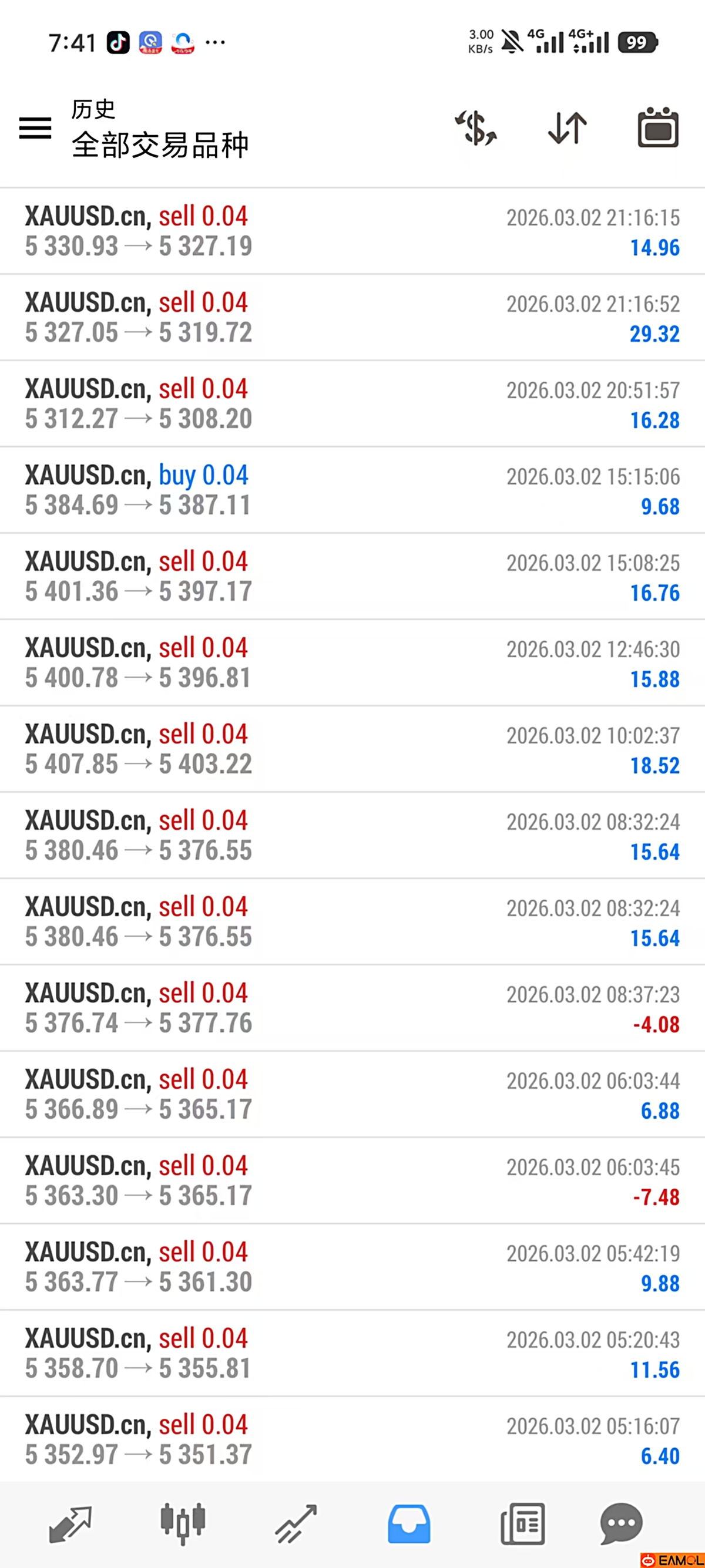Image resolution: width=705 pixels, height=1568 pixels.
Task: Expand the sell trade with 29.32 profit
Action: coord(352,318)
